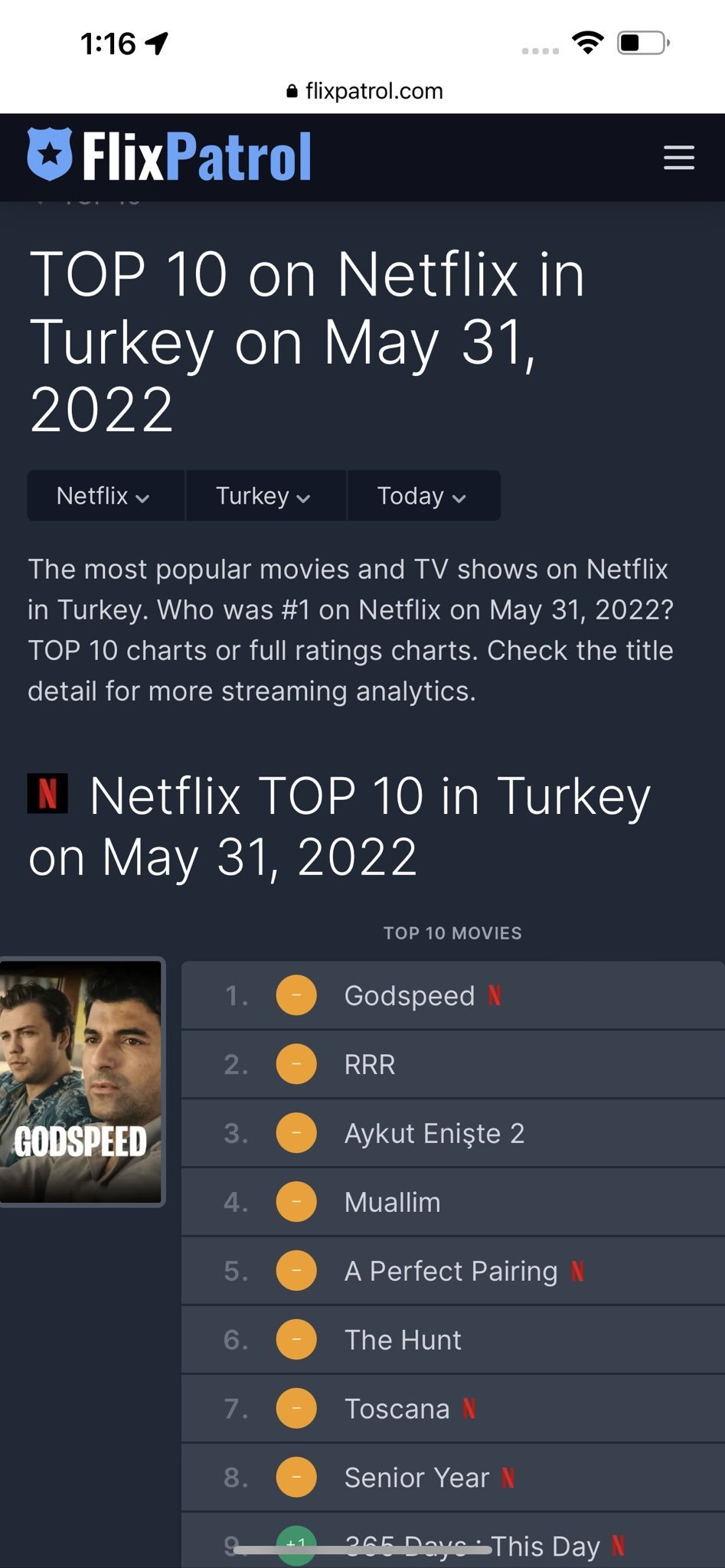Select Muallim from the top 10
This screenshot has height=1568, width=725.
(x=392, y=1203)
